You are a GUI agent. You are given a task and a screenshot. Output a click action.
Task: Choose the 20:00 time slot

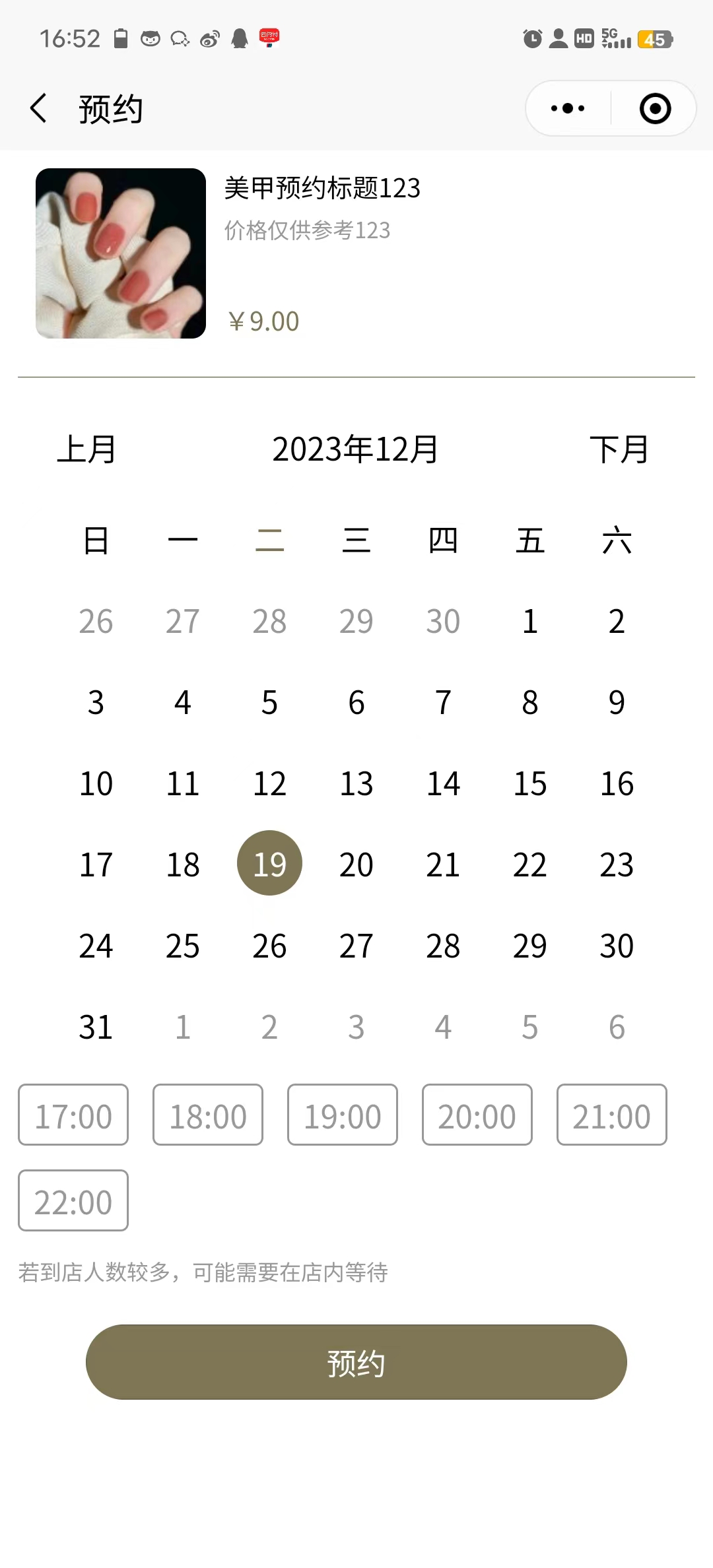pyautogui.click(x=477, y=1115)
